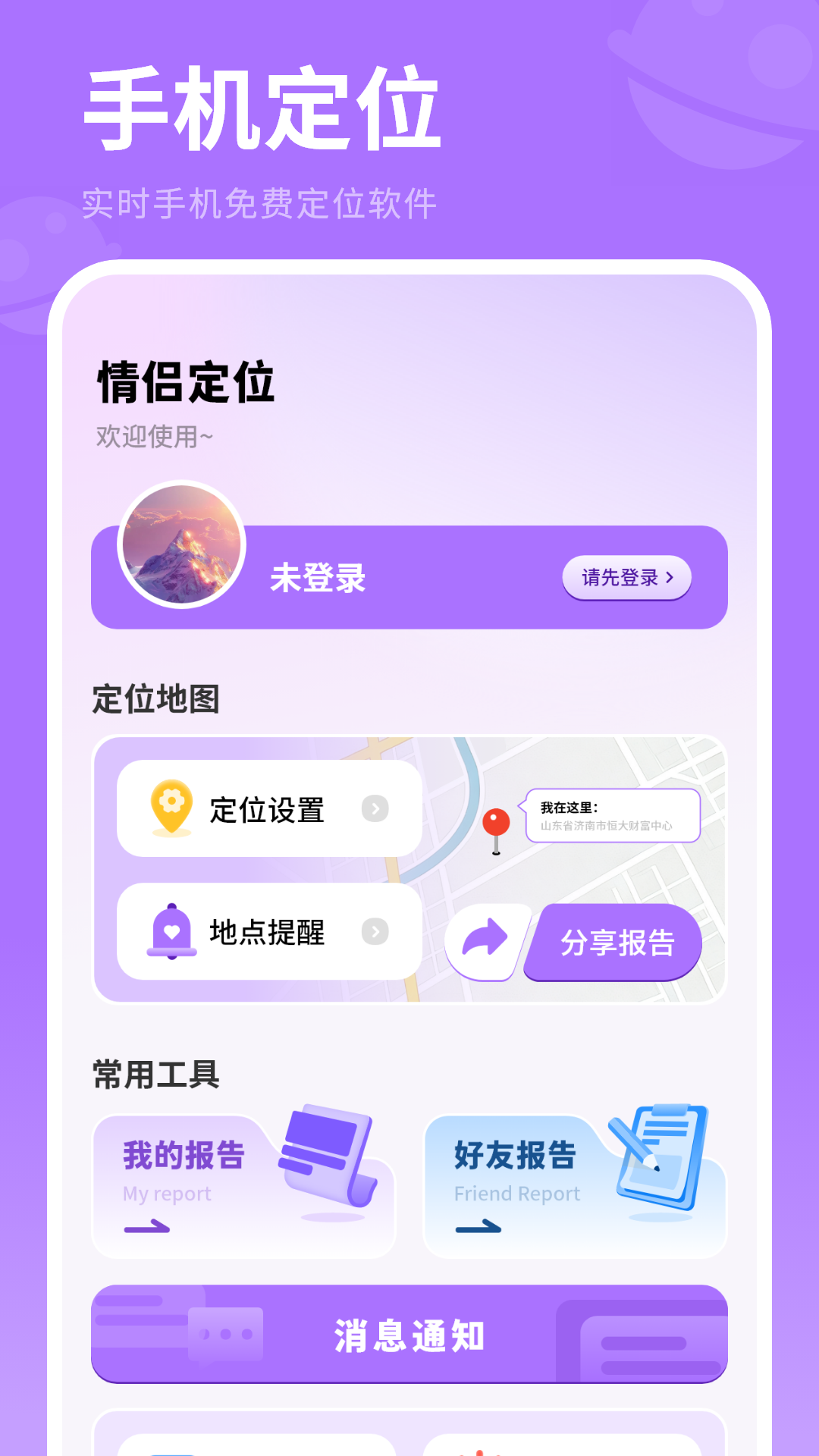Expand 定位设置 with its chevron arrow
This screenshot has height=1456, width=819.
(374, 808)
